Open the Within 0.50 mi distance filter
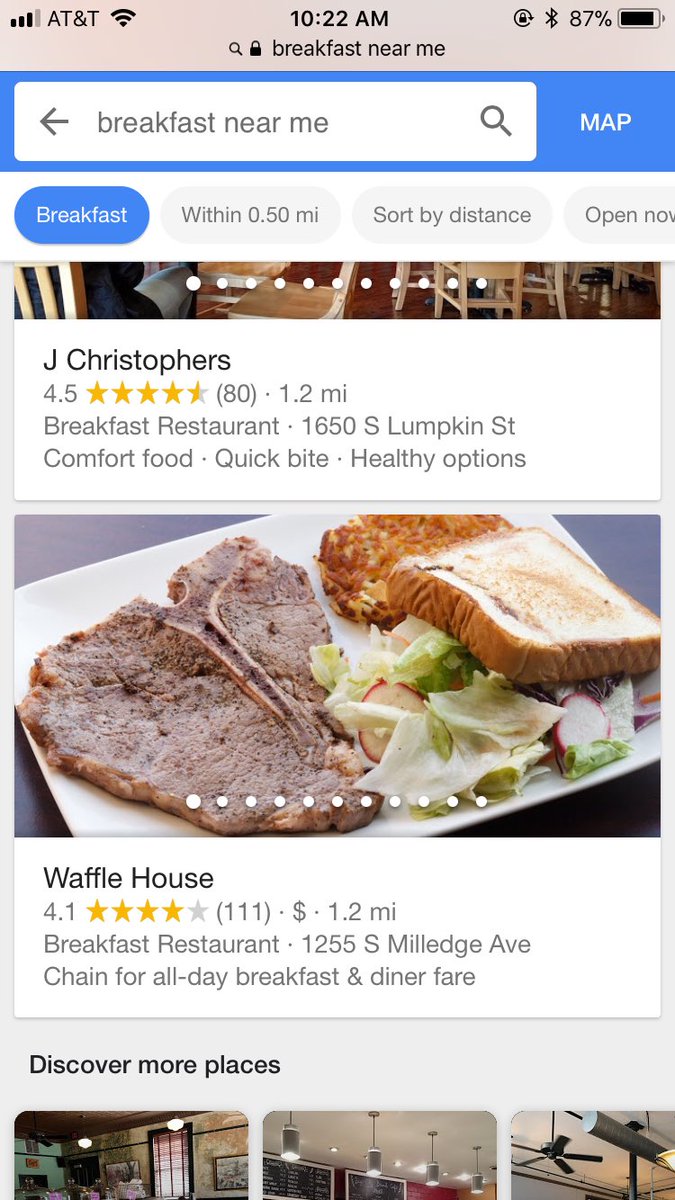 point(250,215)
